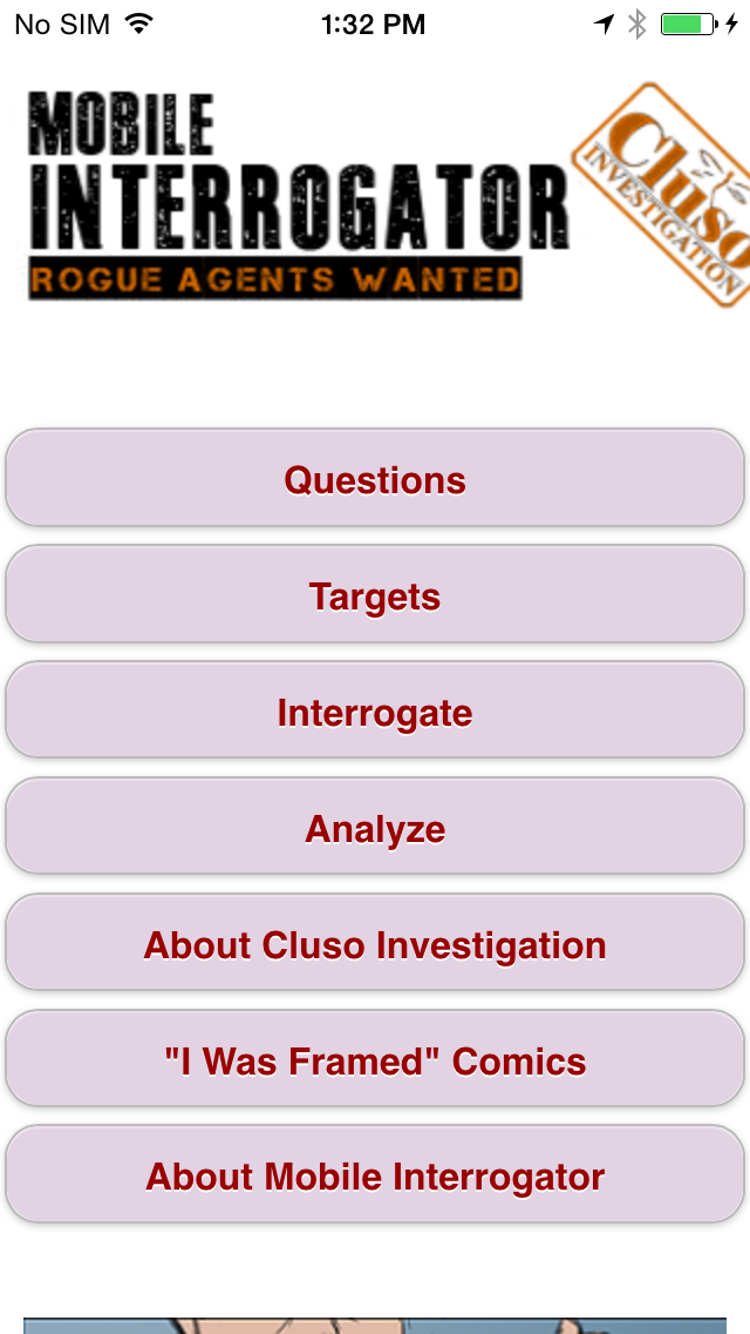Viewport: 750px width, 1334px height.
Task: View About Cluso Investigation
Action: (x=375, y=943)
